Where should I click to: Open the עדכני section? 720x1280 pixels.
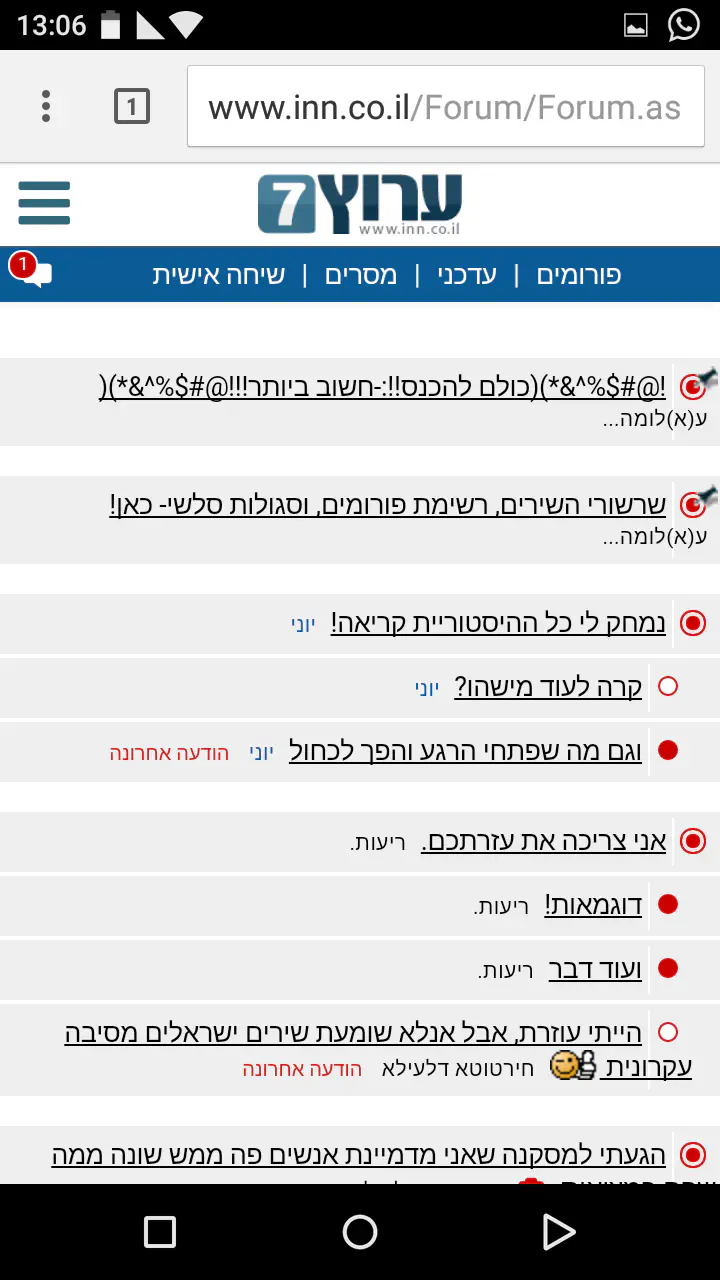click(x=467, y=275)
